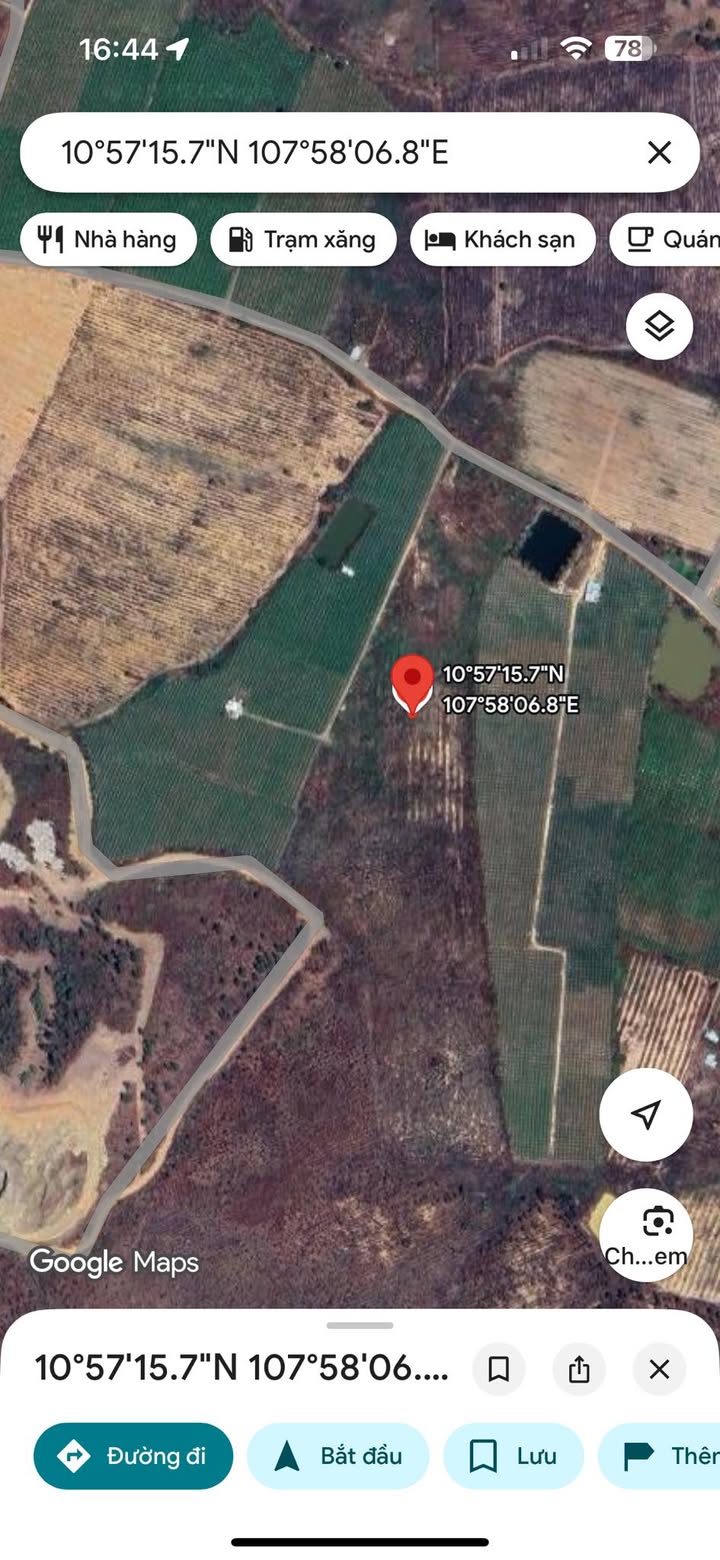Image resolution: width=720 pixels, height=1560 pixels.
Task: Select the Nhà hàng chip
Action: tap(108, 239)
